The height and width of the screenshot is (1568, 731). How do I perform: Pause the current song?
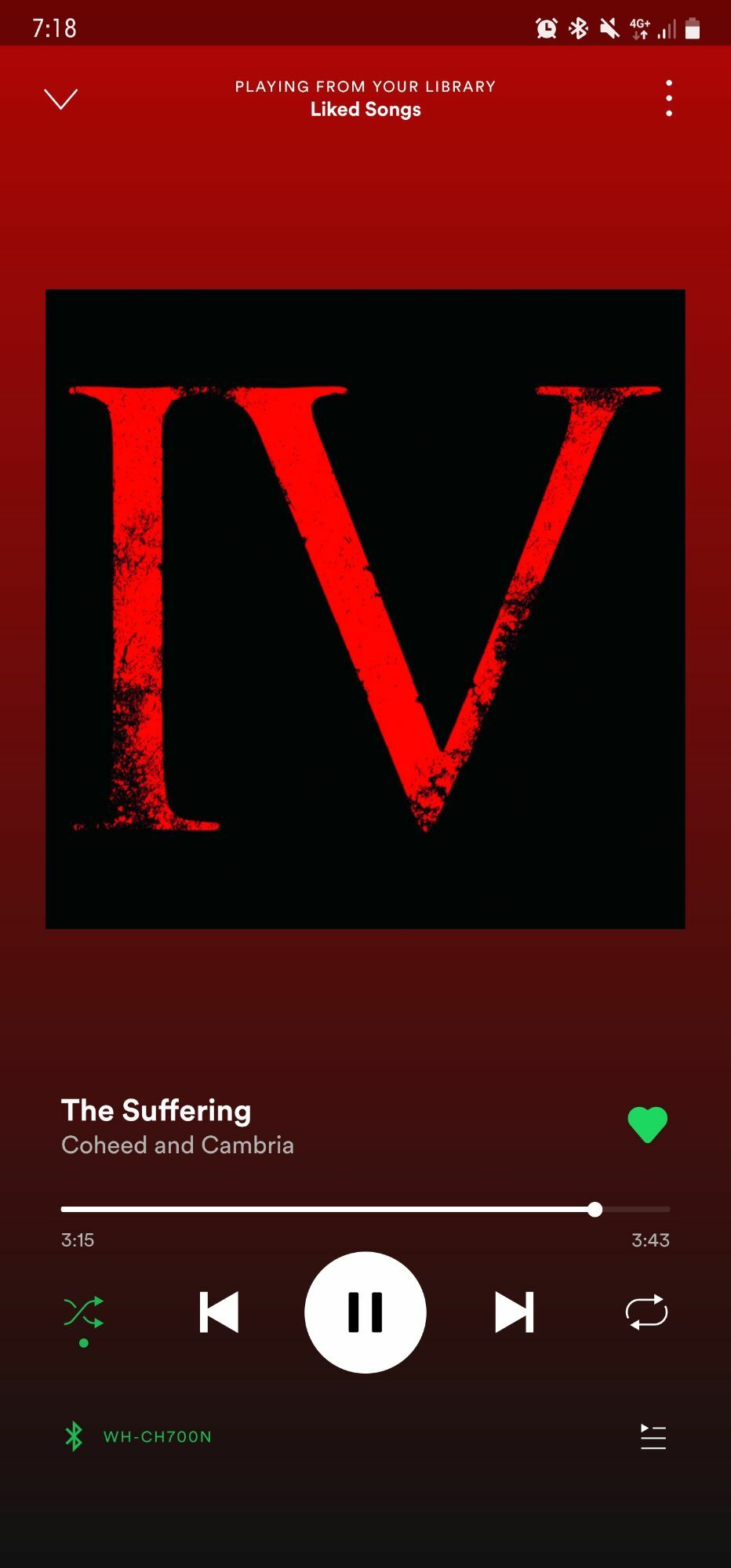[x=365, y=1312]
